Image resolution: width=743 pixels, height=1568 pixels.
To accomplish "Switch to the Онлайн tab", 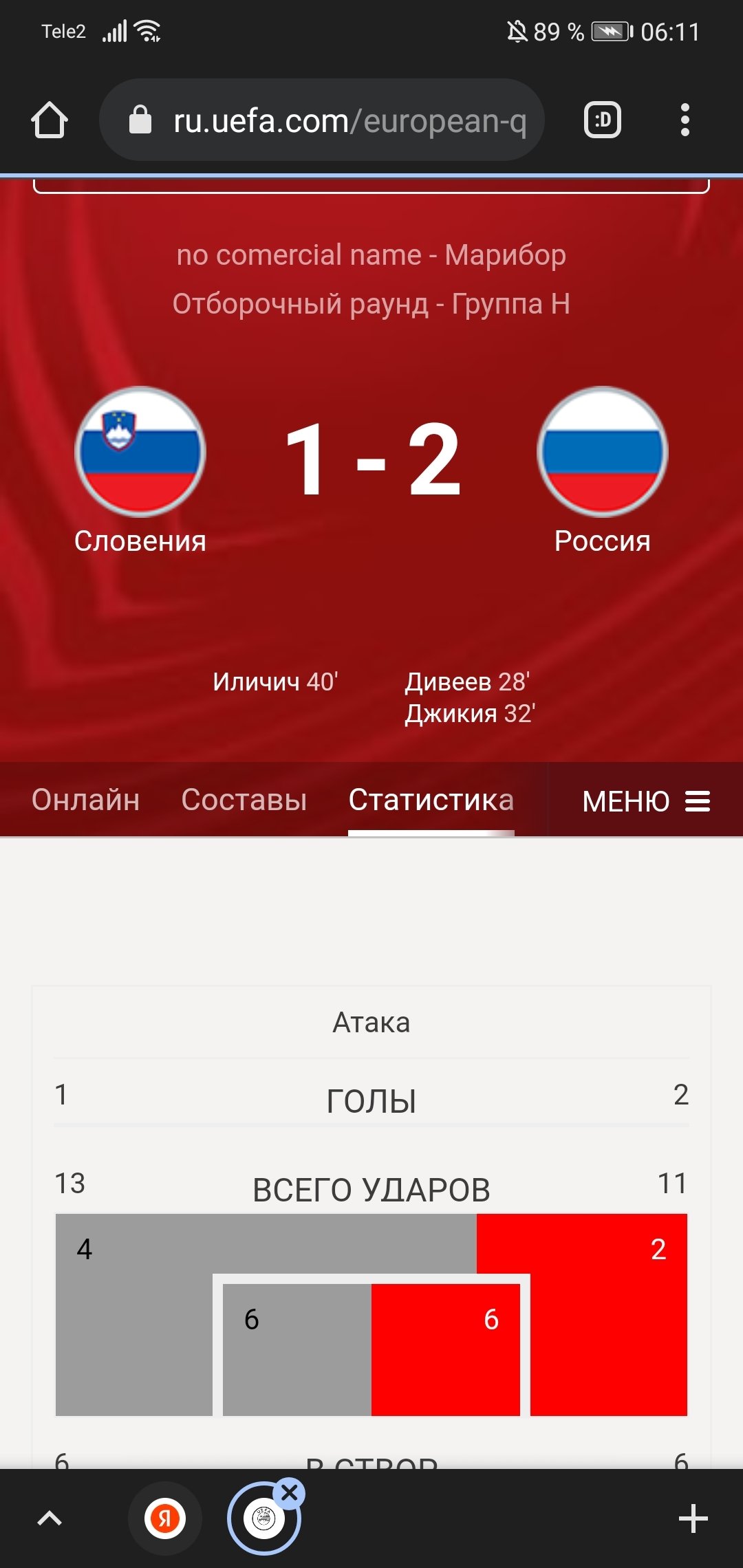I will [x=86, y=800].
